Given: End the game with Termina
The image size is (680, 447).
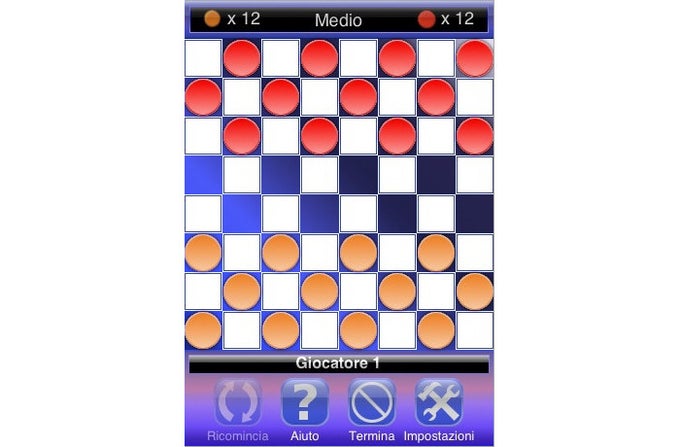Looking at the screenshot, I should [372, 405].
